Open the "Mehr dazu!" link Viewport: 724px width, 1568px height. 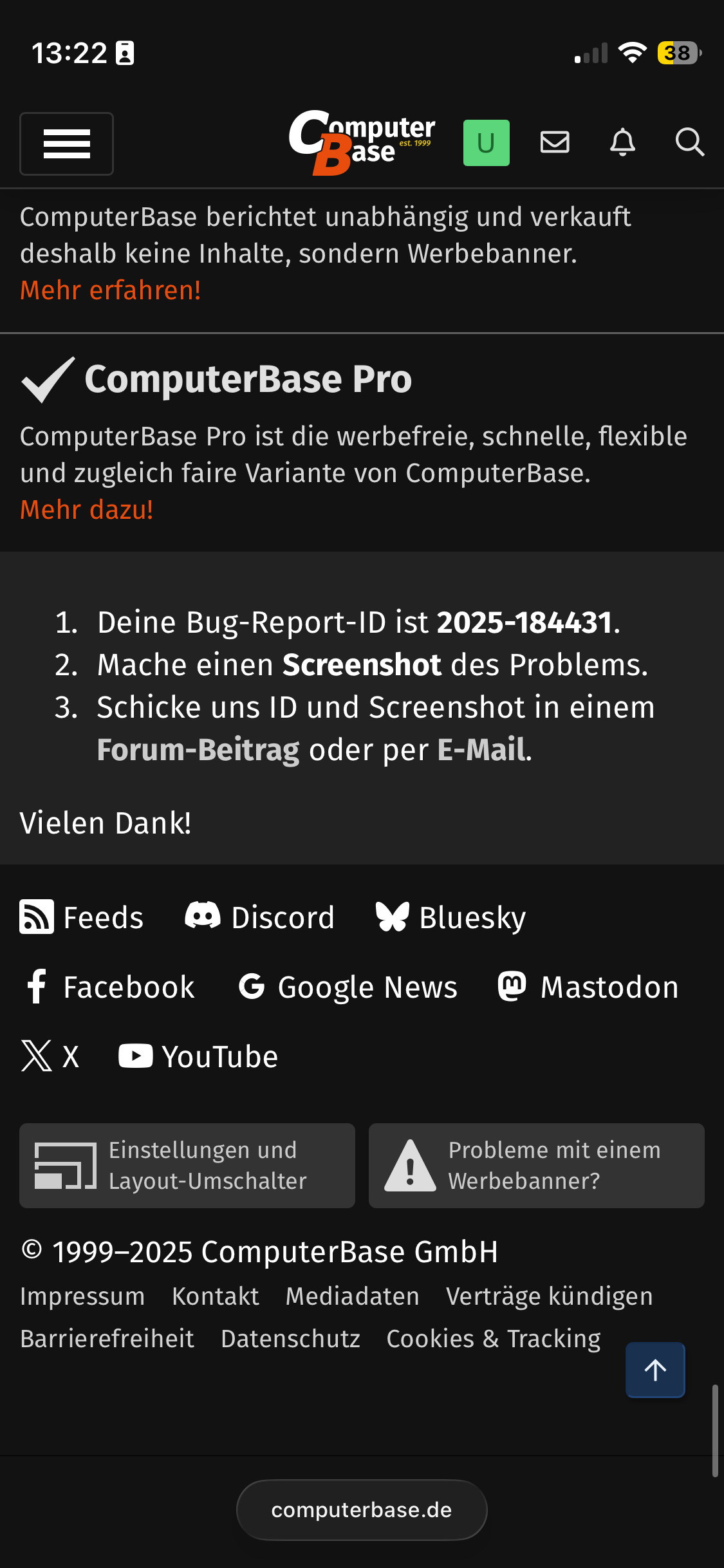coord(86,510)
